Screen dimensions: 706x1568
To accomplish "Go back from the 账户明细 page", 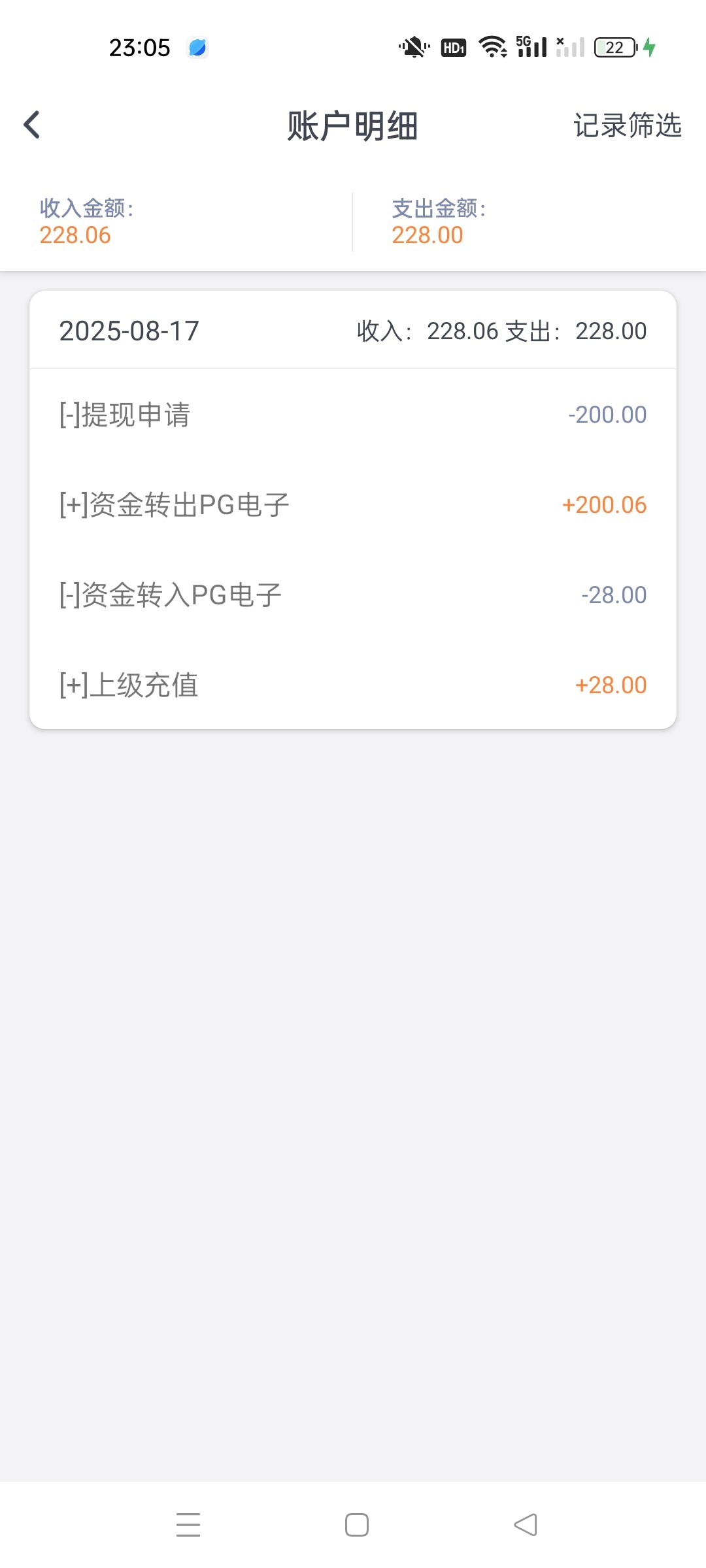I will tap(32, 125).
